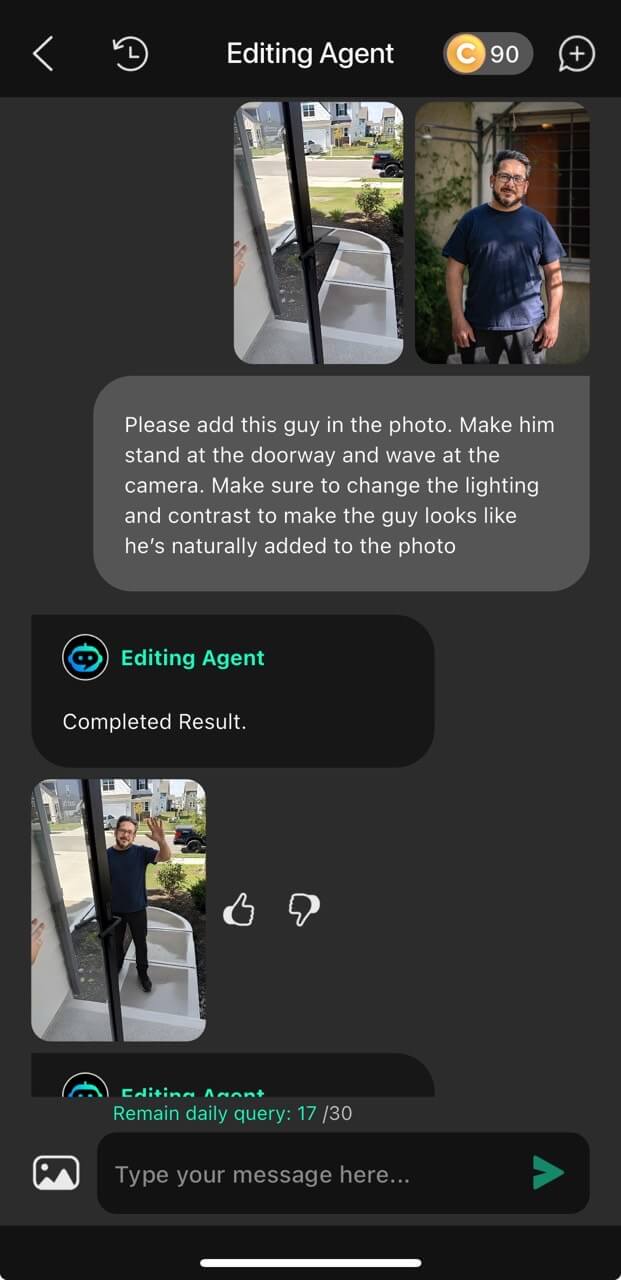Viewport: 621px width, 1280px height.
Task: Focus the 'Type your message here' field
Action: [310, 1174]
